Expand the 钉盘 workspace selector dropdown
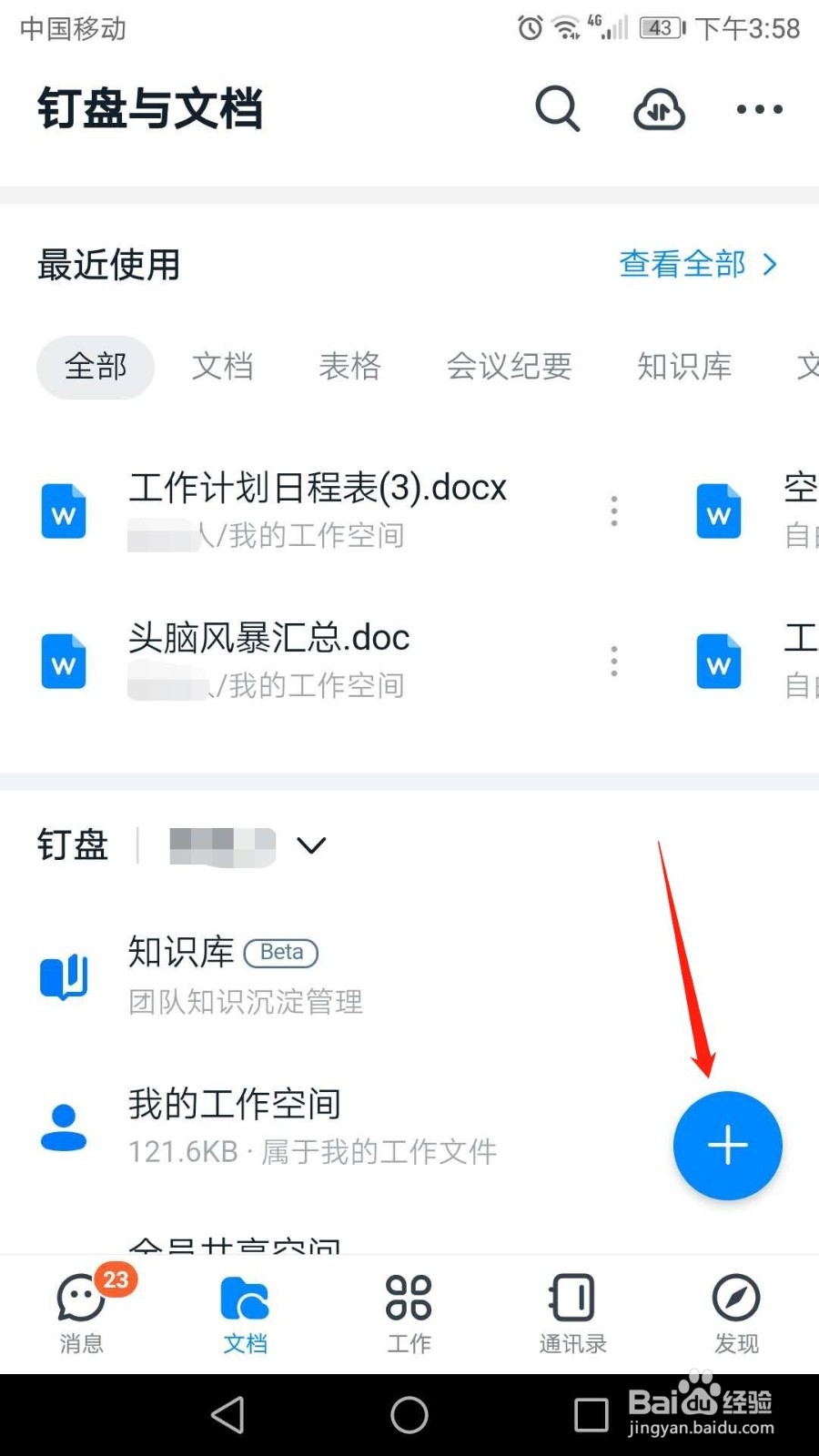Image resolution: width=819 pixels, height=1456 pixels. 312,845
